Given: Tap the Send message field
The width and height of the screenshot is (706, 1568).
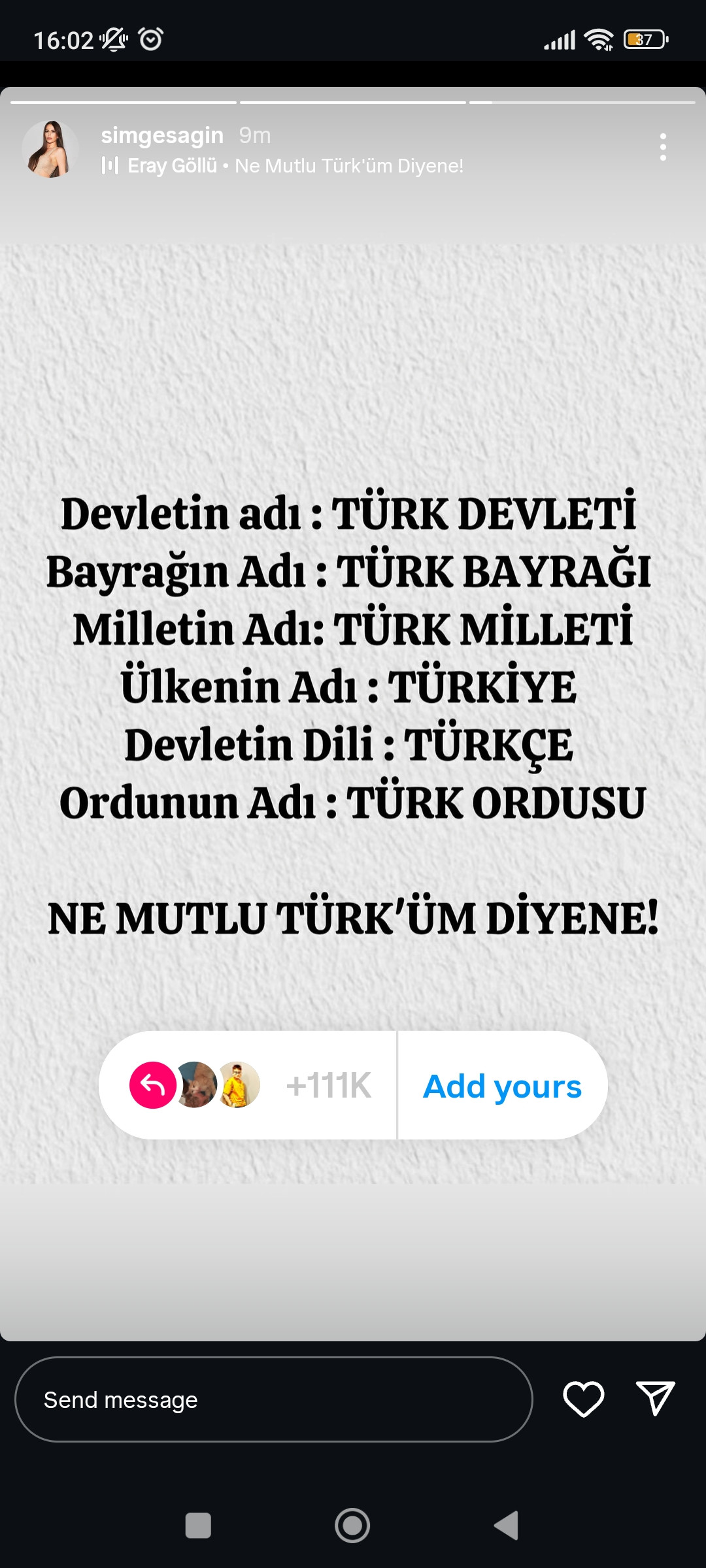Looking at the screenshot, I should [273, 1399].
